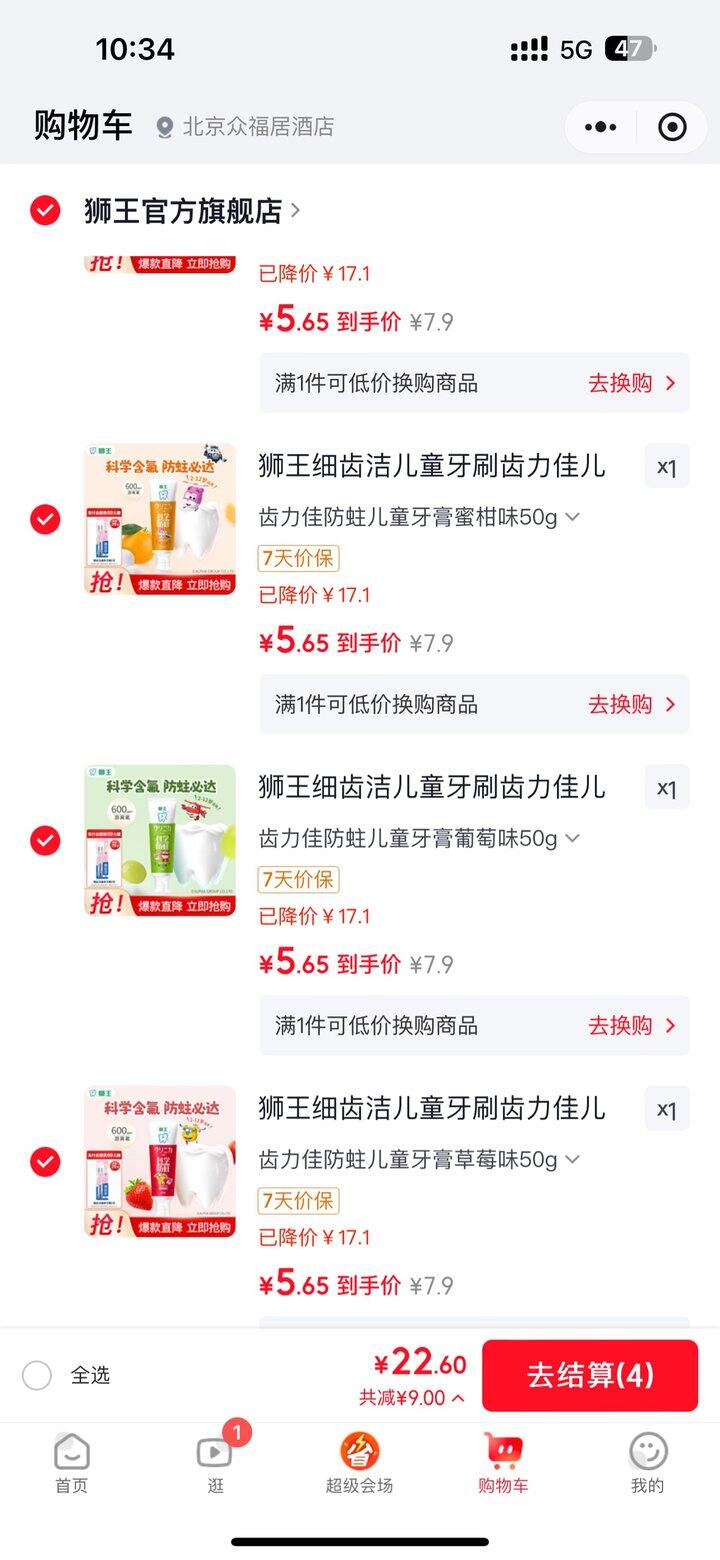Open the strawberry toothpaste product thumbnail

(160, 1160)
